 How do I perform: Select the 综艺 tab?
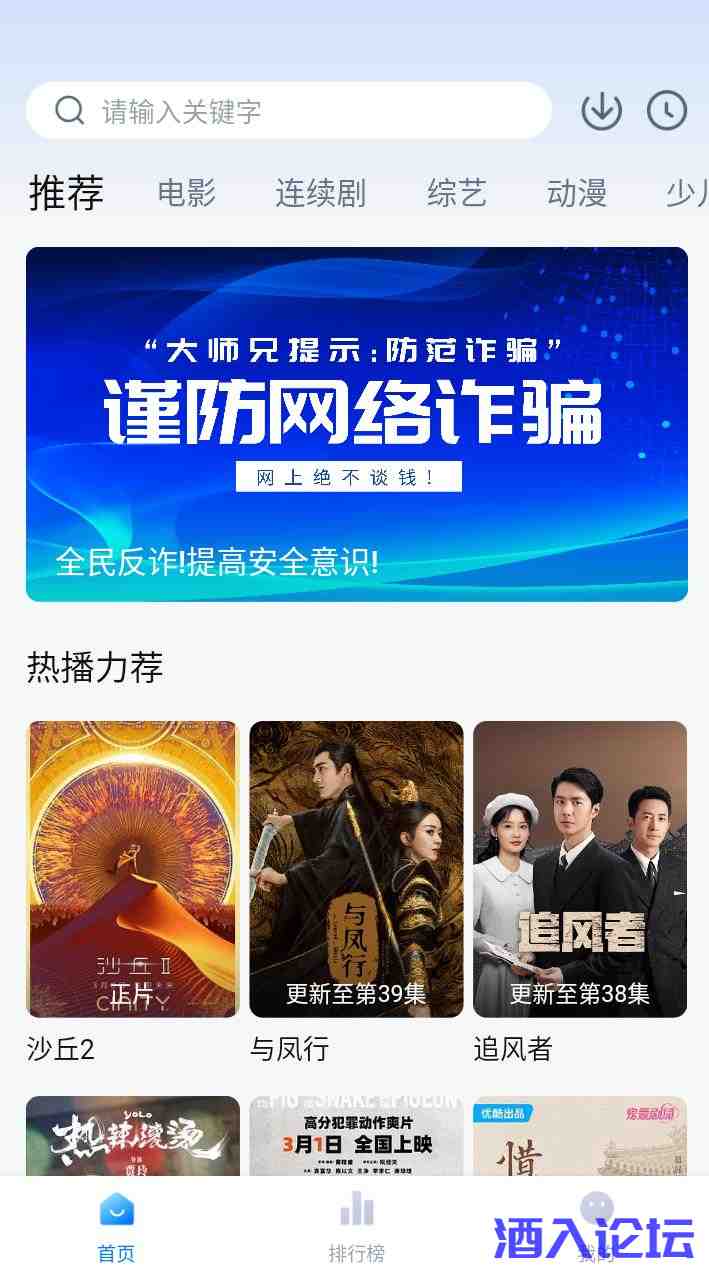[x=456, y=192]
